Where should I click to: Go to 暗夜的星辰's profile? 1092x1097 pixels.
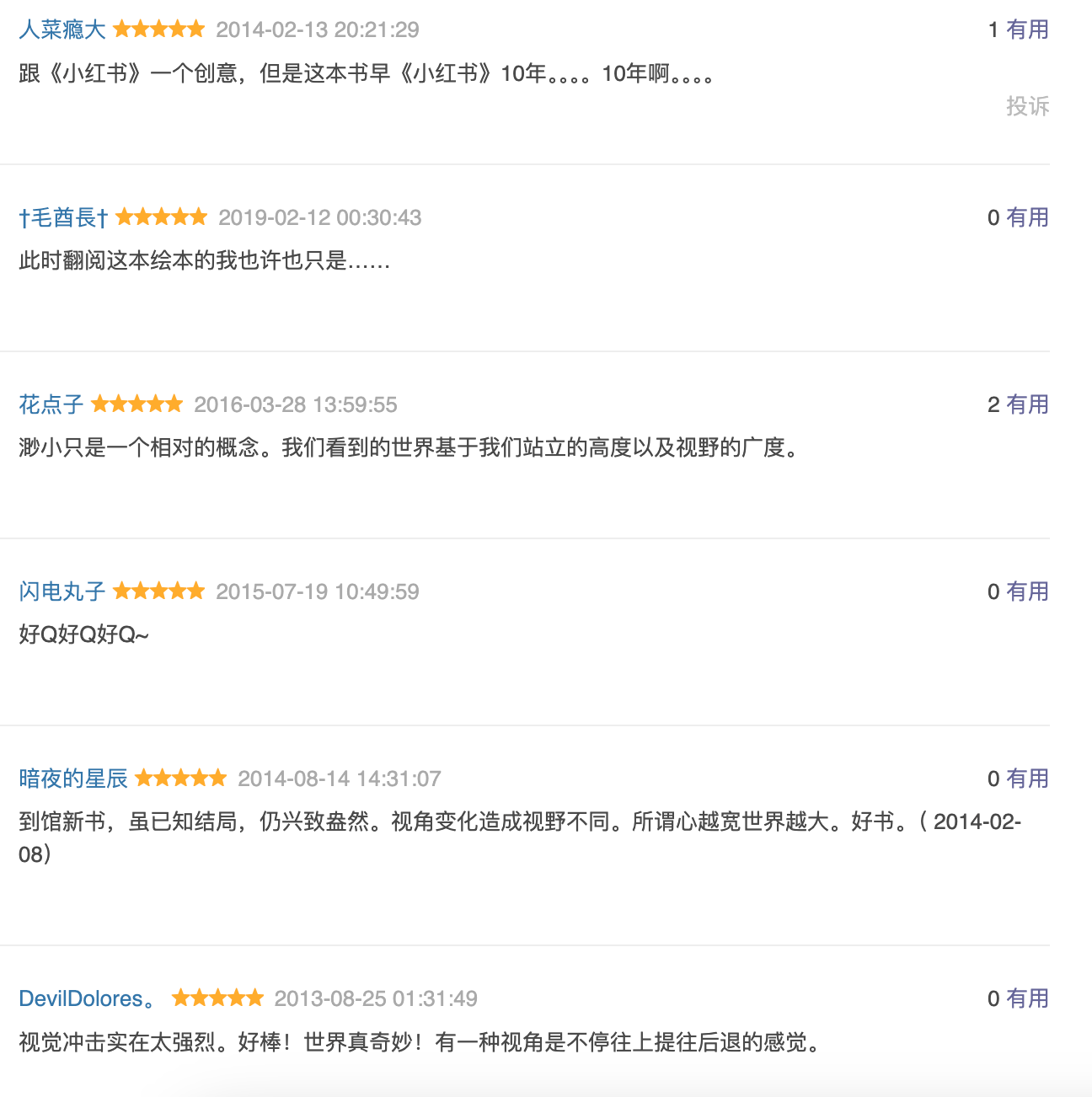click(72, 779)
